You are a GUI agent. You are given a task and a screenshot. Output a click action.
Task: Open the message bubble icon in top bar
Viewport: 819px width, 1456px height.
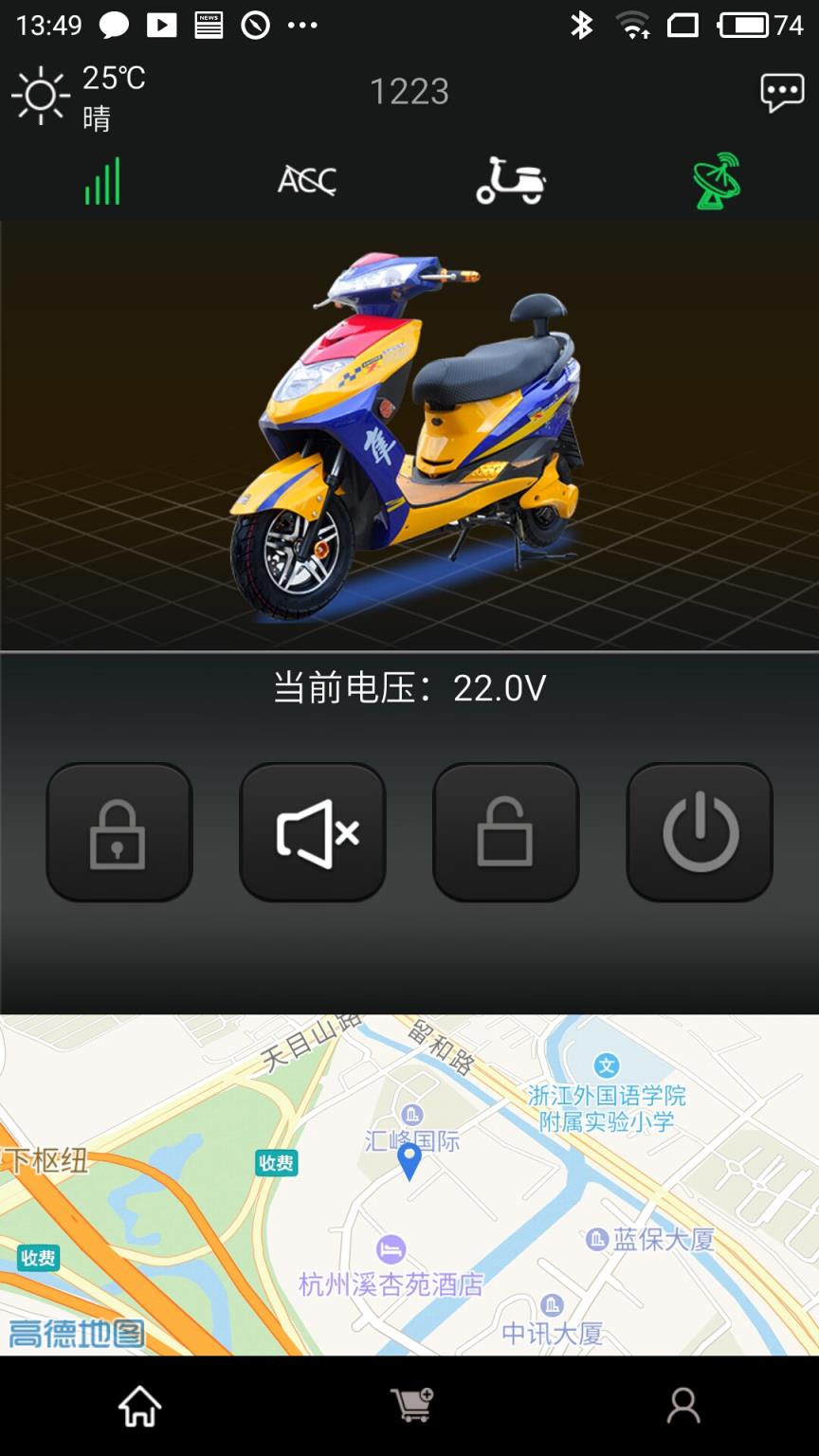click(781, 92)
